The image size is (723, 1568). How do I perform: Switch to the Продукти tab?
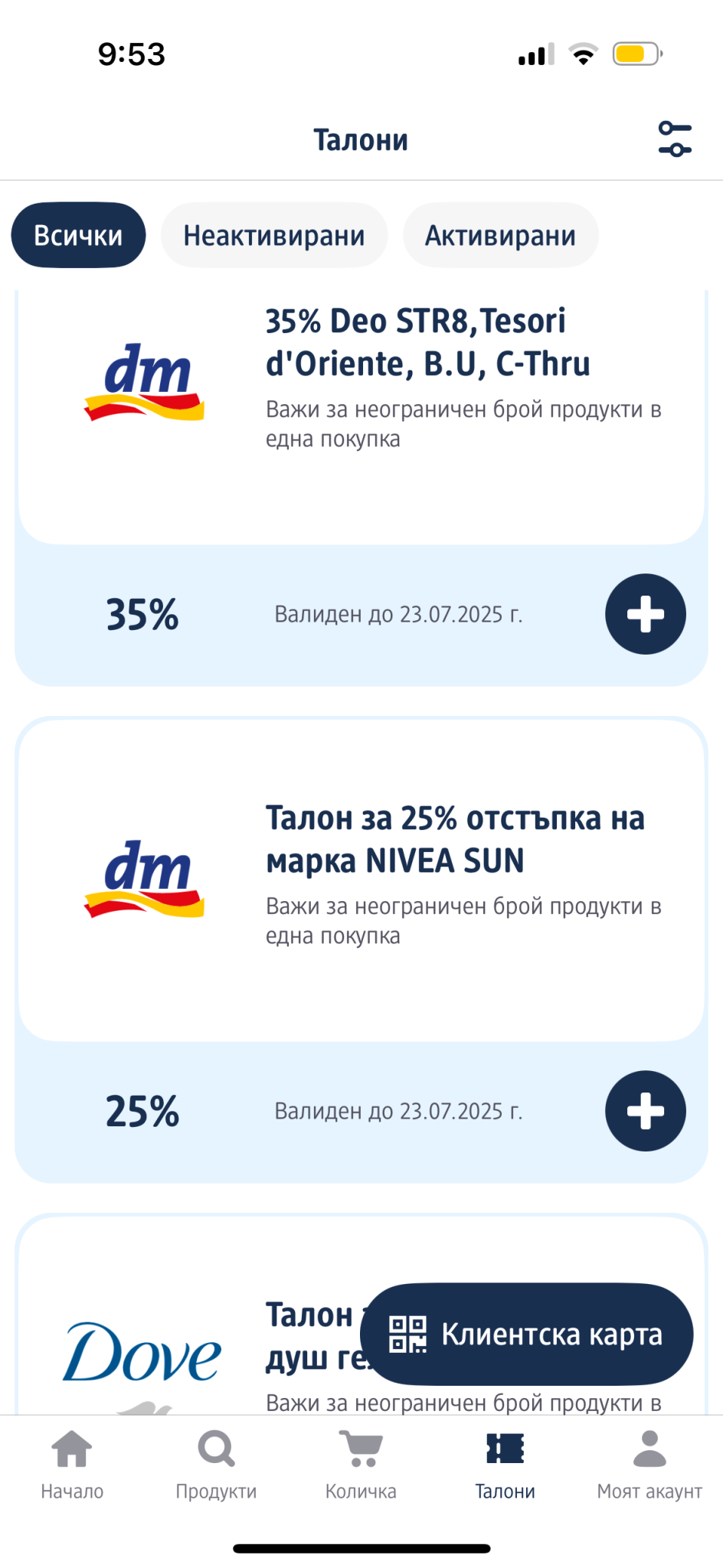pyautogui.click(x=216, y=1465)
